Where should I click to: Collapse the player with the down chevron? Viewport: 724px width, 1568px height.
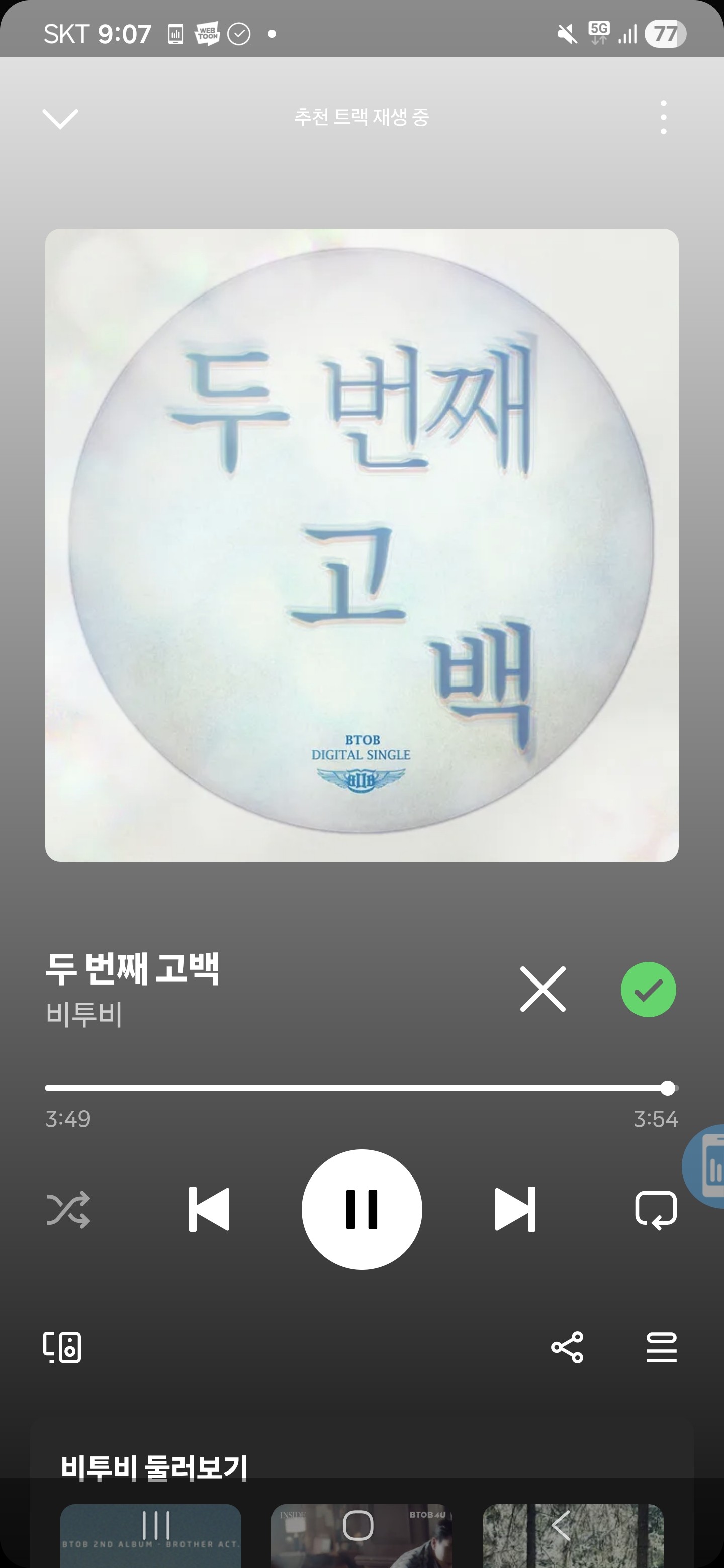[x=61, y=118]
